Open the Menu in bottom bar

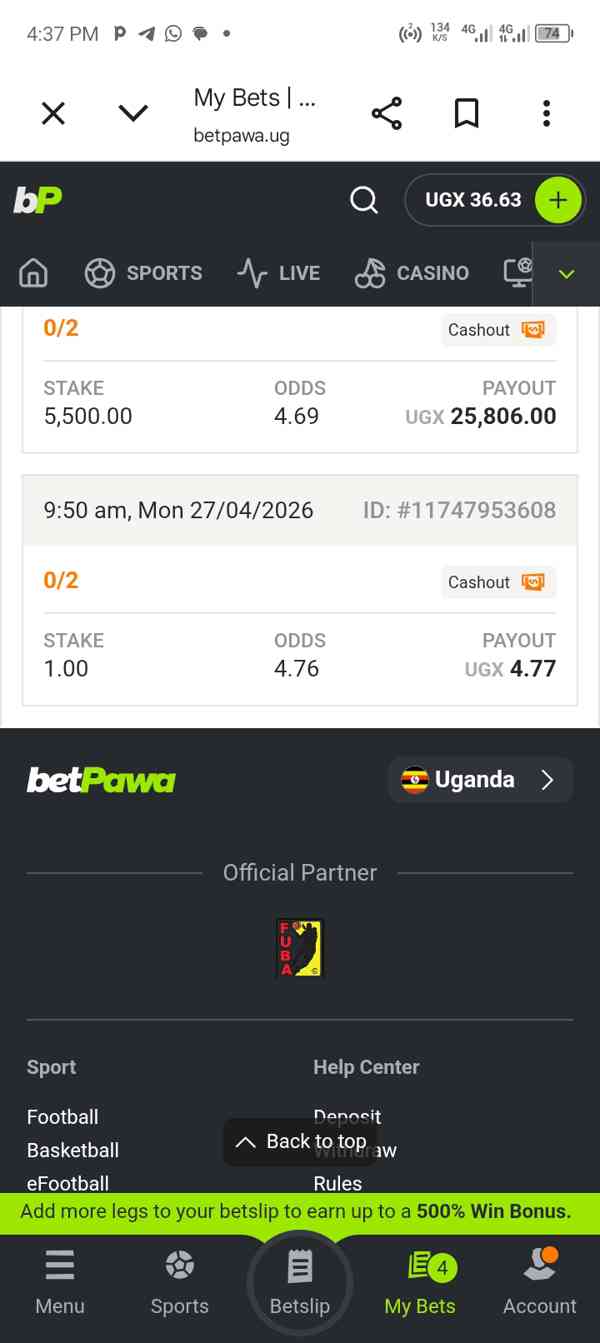pos(60,1282)
